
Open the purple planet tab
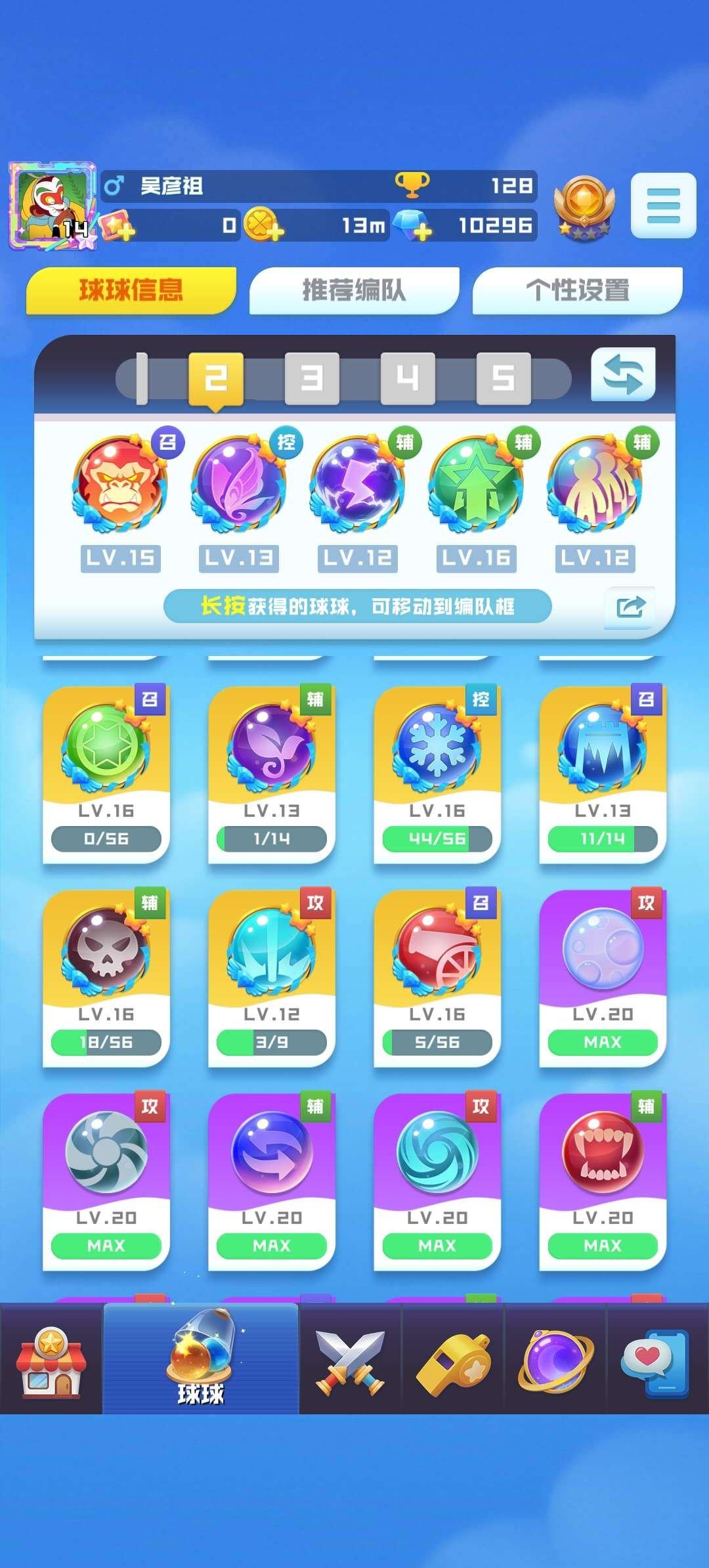pos(555,1361)
